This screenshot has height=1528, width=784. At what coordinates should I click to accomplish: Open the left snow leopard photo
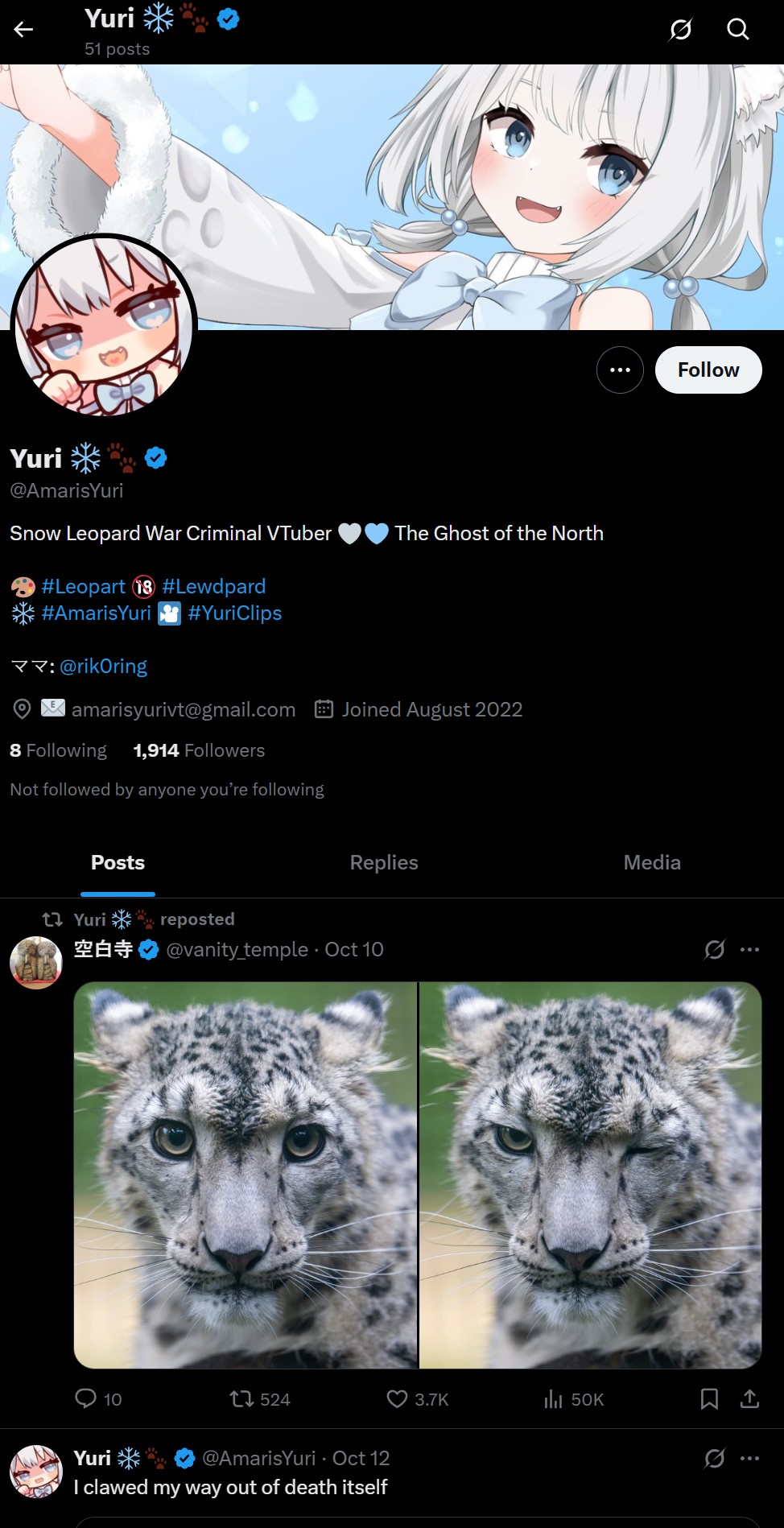[x=246, y=1175]
